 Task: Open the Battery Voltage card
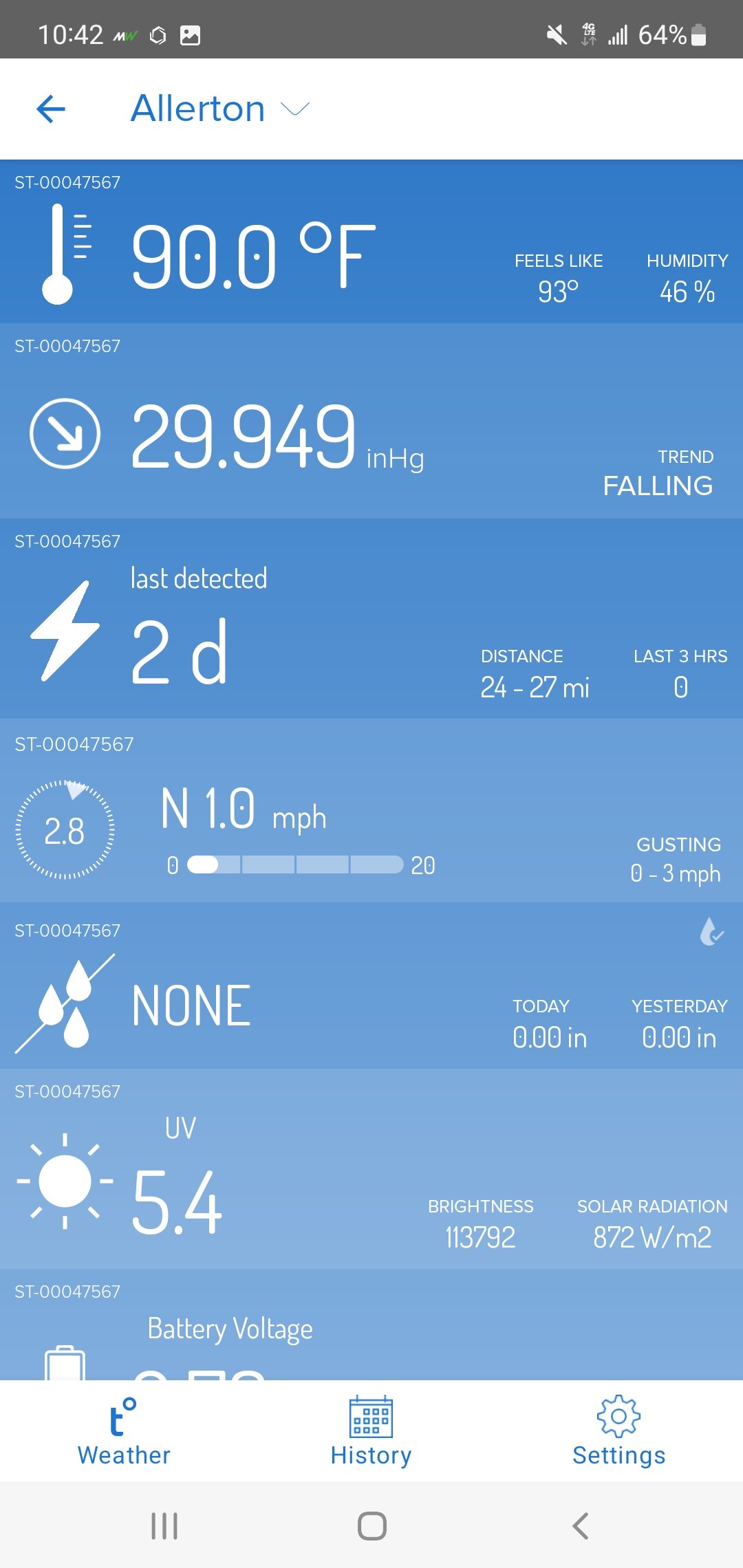point(371,1325)
